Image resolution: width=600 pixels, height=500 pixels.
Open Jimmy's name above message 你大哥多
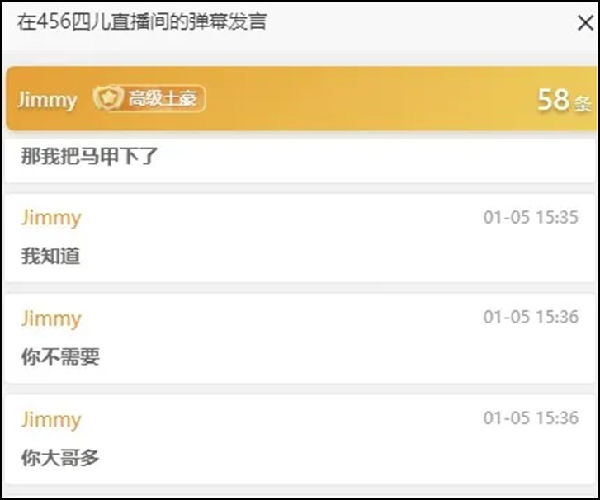[51, 420]
